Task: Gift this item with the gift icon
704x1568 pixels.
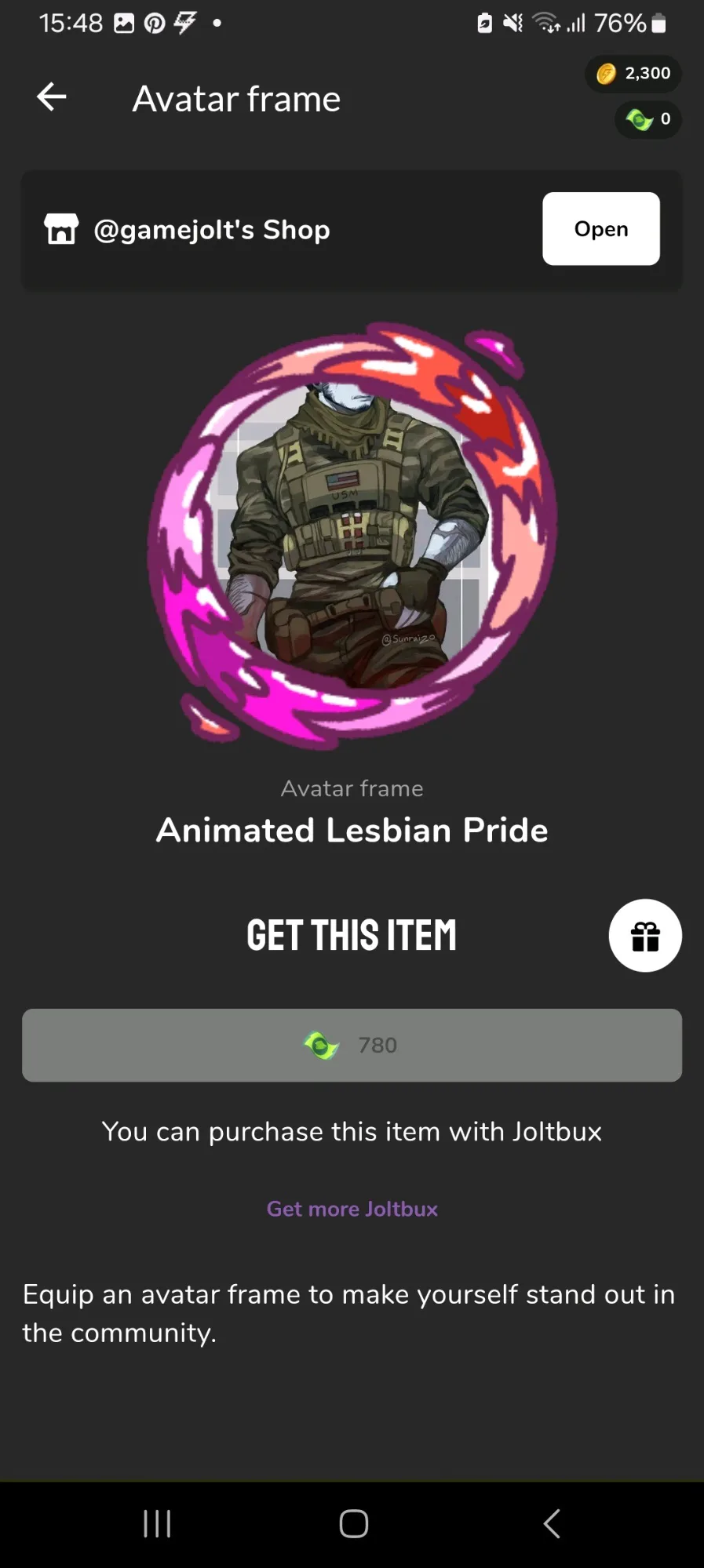Action: point(645,936)
